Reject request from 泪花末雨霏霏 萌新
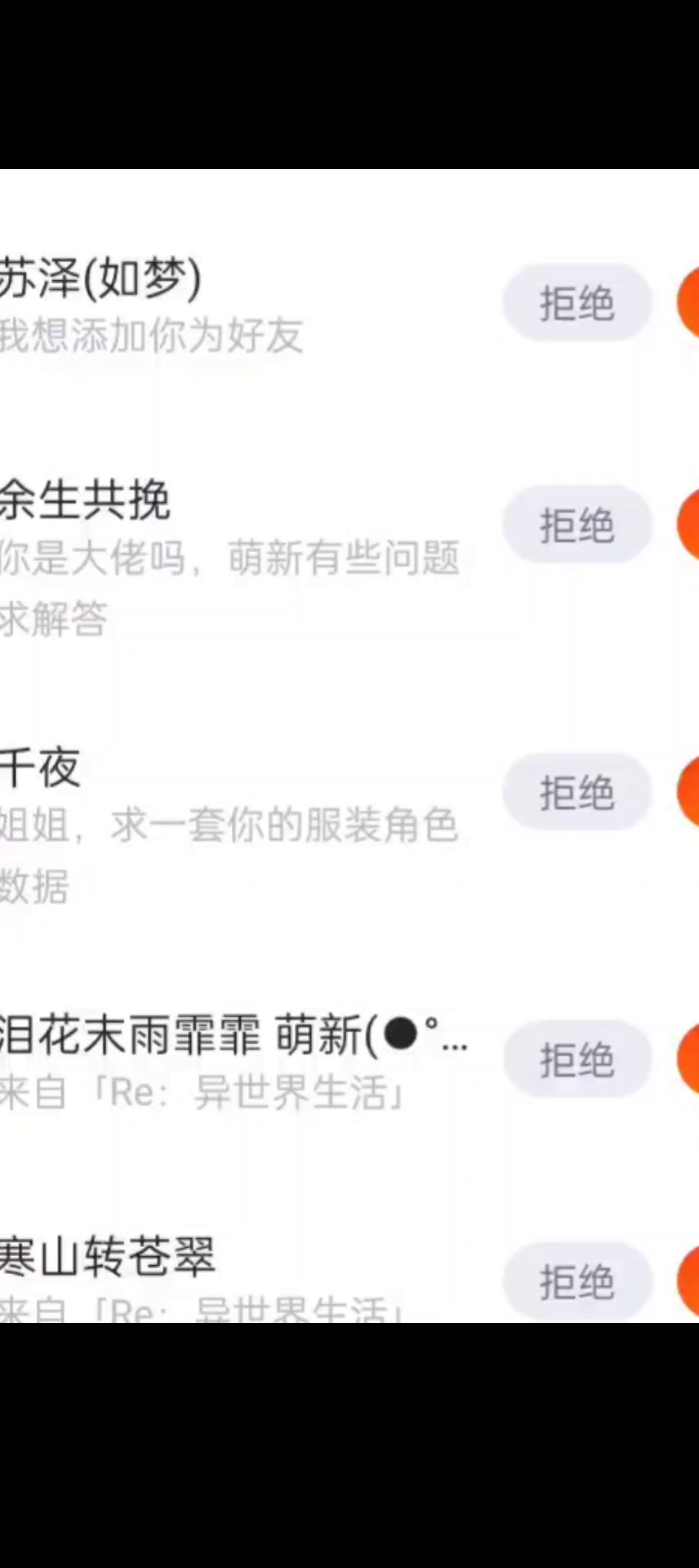699x1568 pixels. (x=577, y=1059)
